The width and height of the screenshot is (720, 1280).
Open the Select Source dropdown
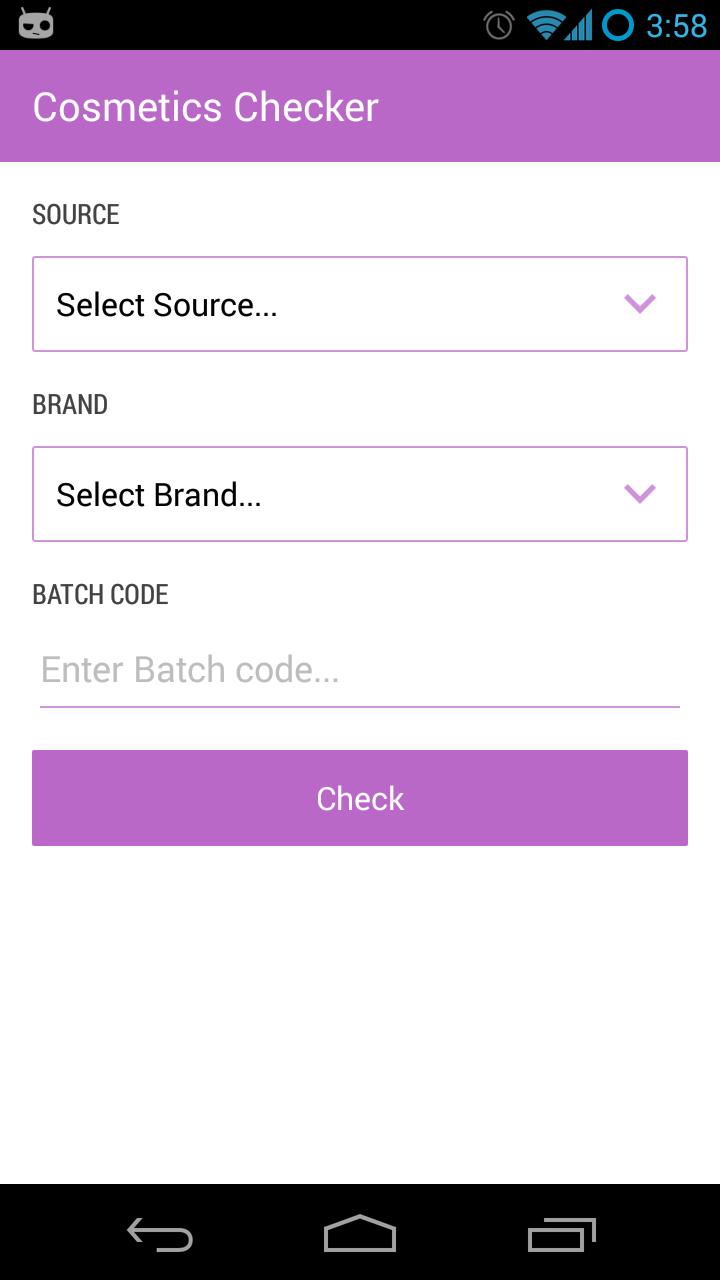pyautogui.click(x=360, y=304)
